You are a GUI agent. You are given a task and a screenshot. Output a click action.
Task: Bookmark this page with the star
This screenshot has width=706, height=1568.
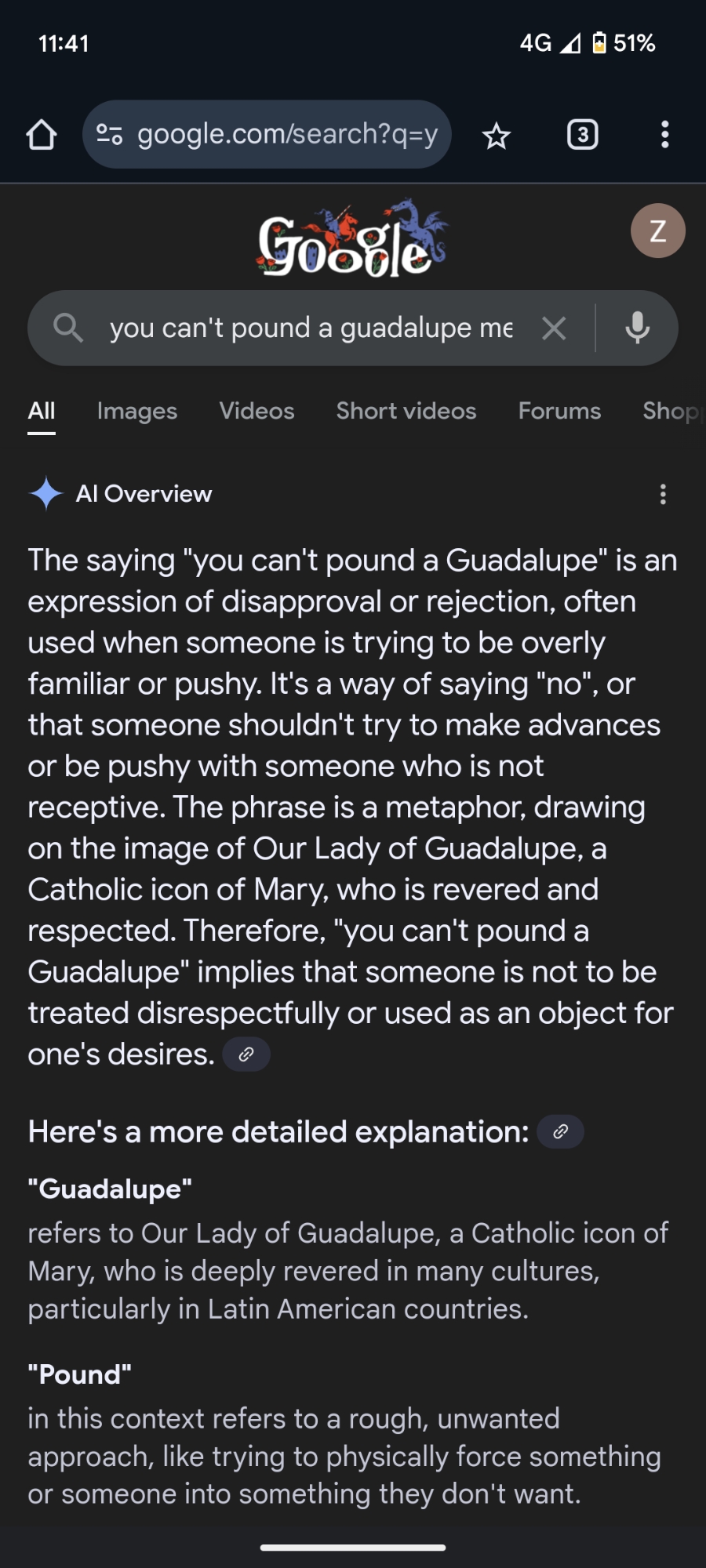tap(496, 136)
